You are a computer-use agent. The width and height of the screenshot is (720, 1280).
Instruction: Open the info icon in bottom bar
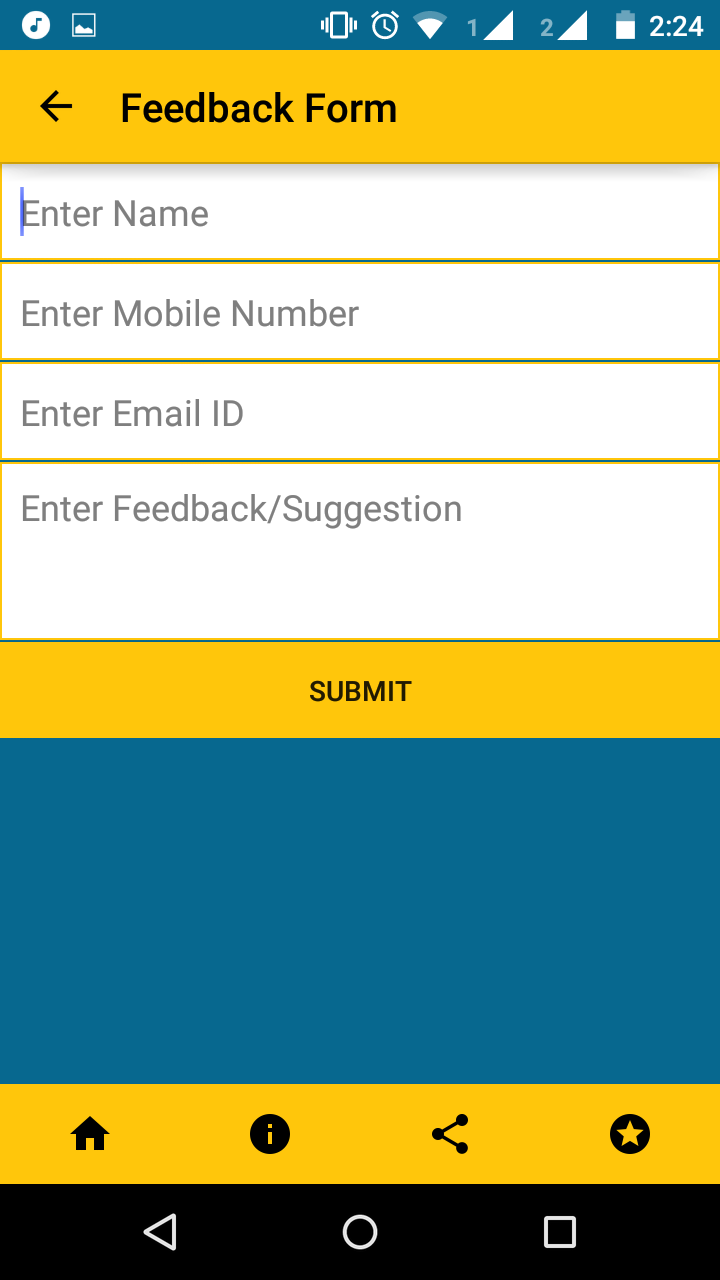(270, 1134)
